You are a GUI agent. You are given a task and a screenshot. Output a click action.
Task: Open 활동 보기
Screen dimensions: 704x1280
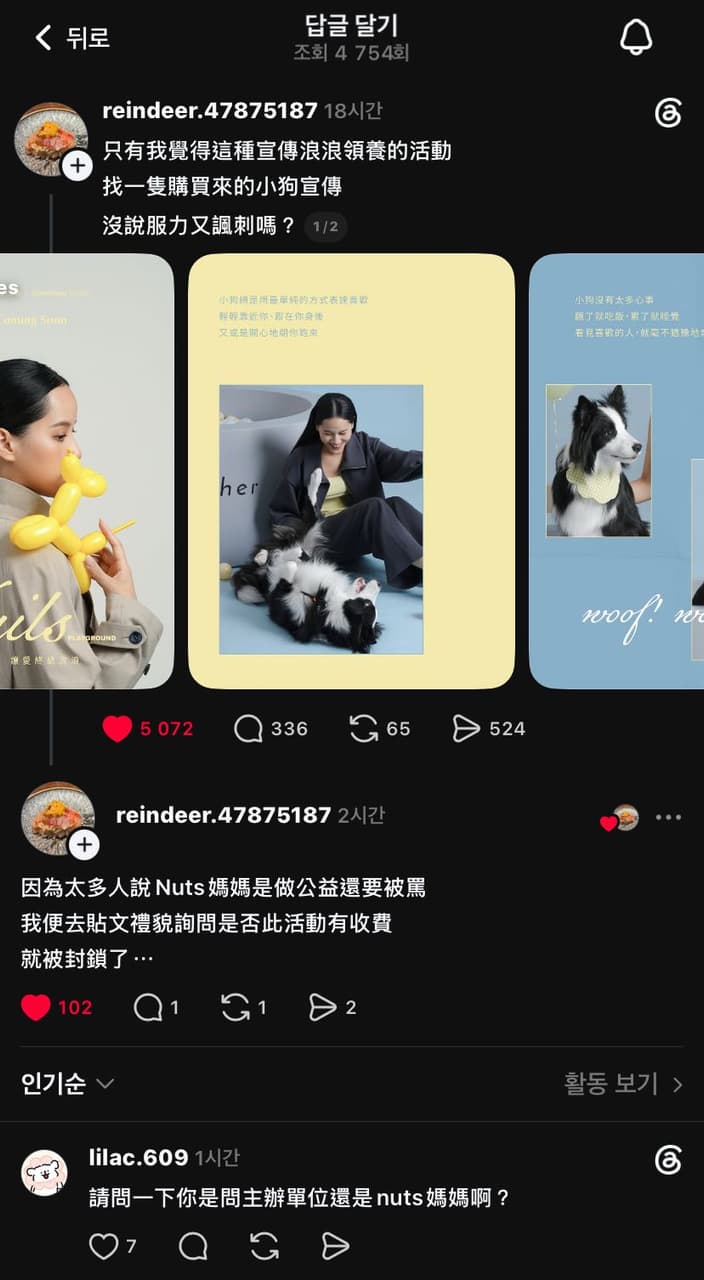click(623, 1084)
